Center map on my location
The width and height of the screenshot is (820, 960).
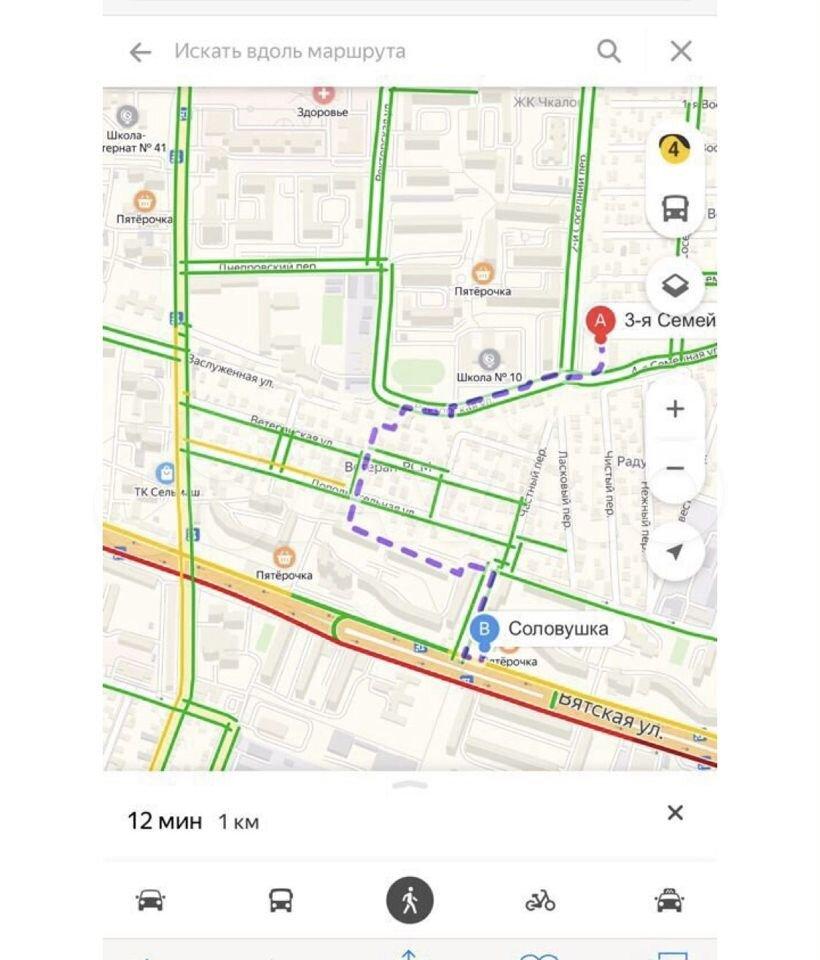[675, 552]
